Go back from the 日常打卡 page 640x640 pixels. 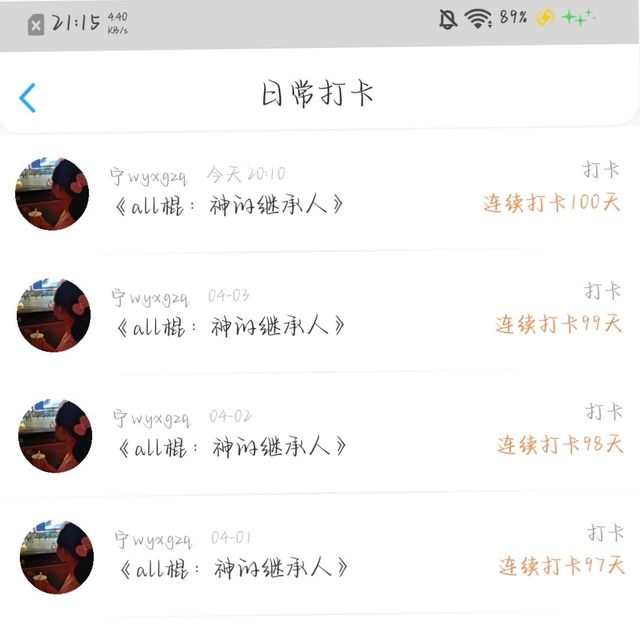pyautogui.click(x=28, y=98)
